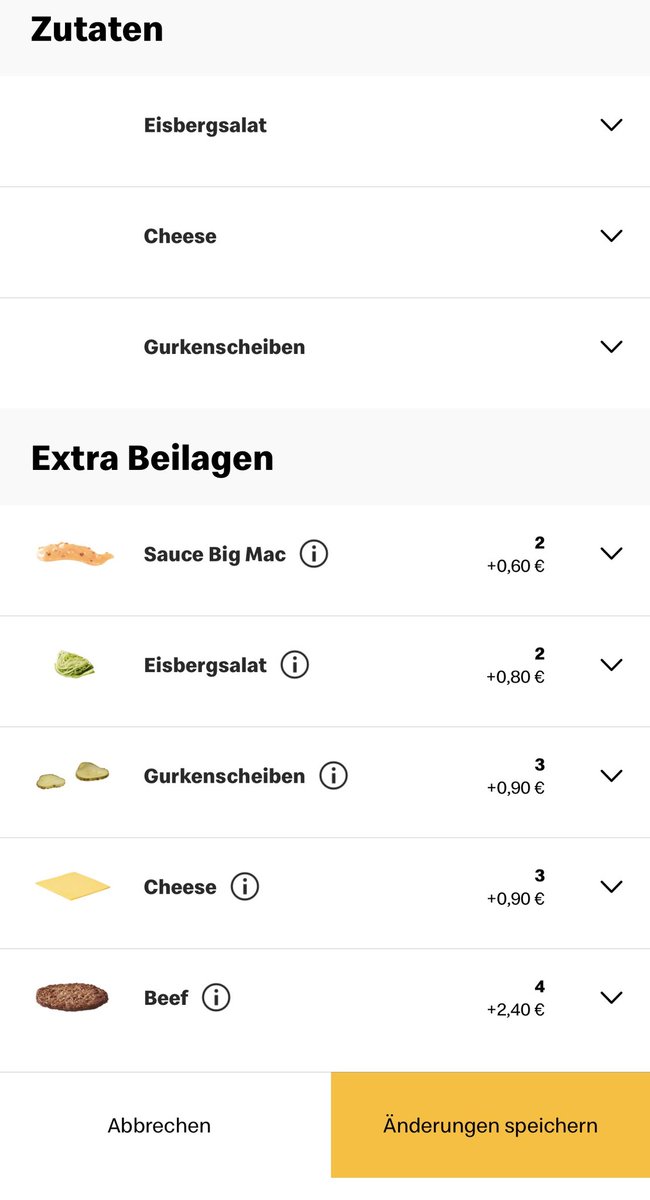Expand the Eisbergsalat row under Zutaten

pyautogui.click(x=610, y=125)
